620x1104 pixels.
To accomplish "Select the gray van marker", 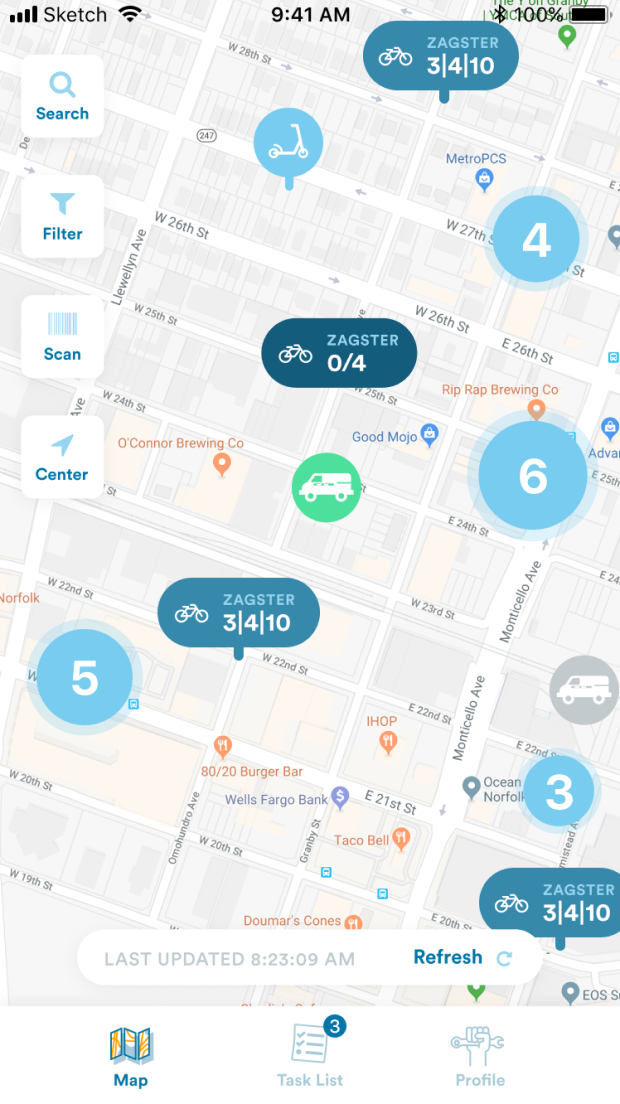I will (586, 689).
